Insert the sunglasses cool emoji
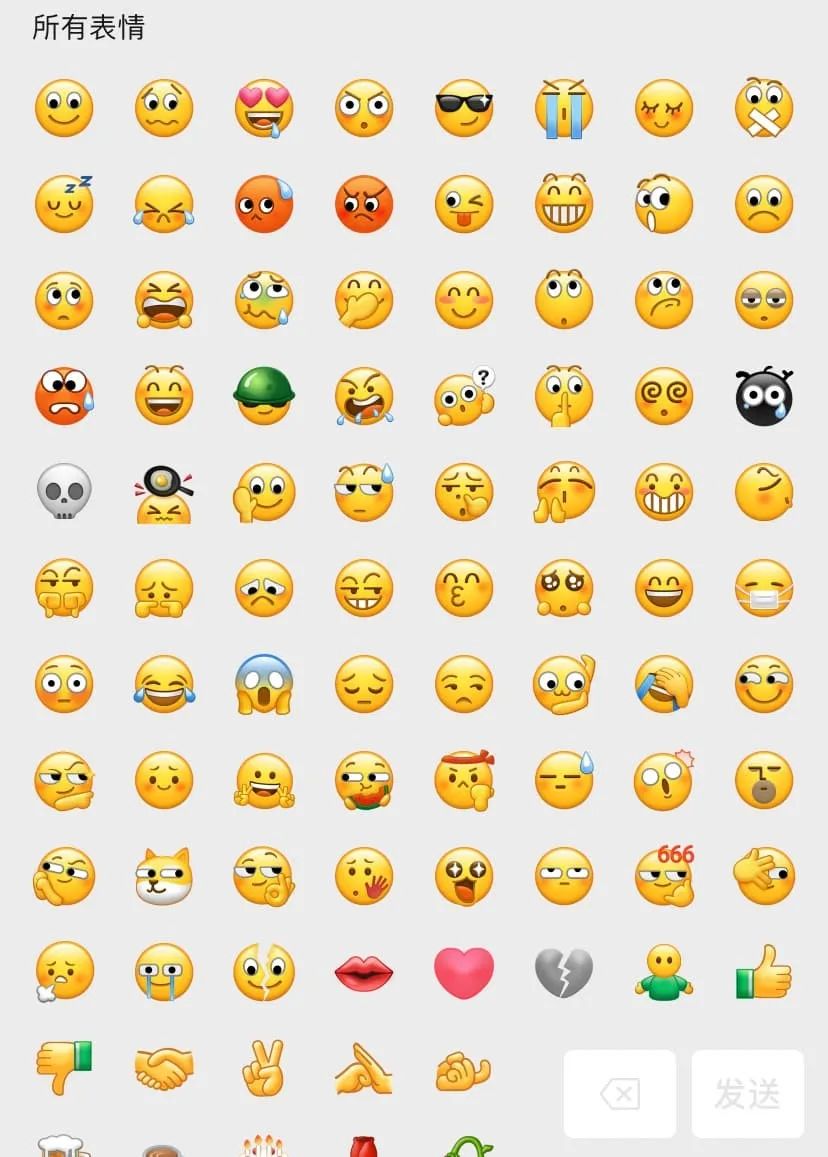 tap(464, 108)
